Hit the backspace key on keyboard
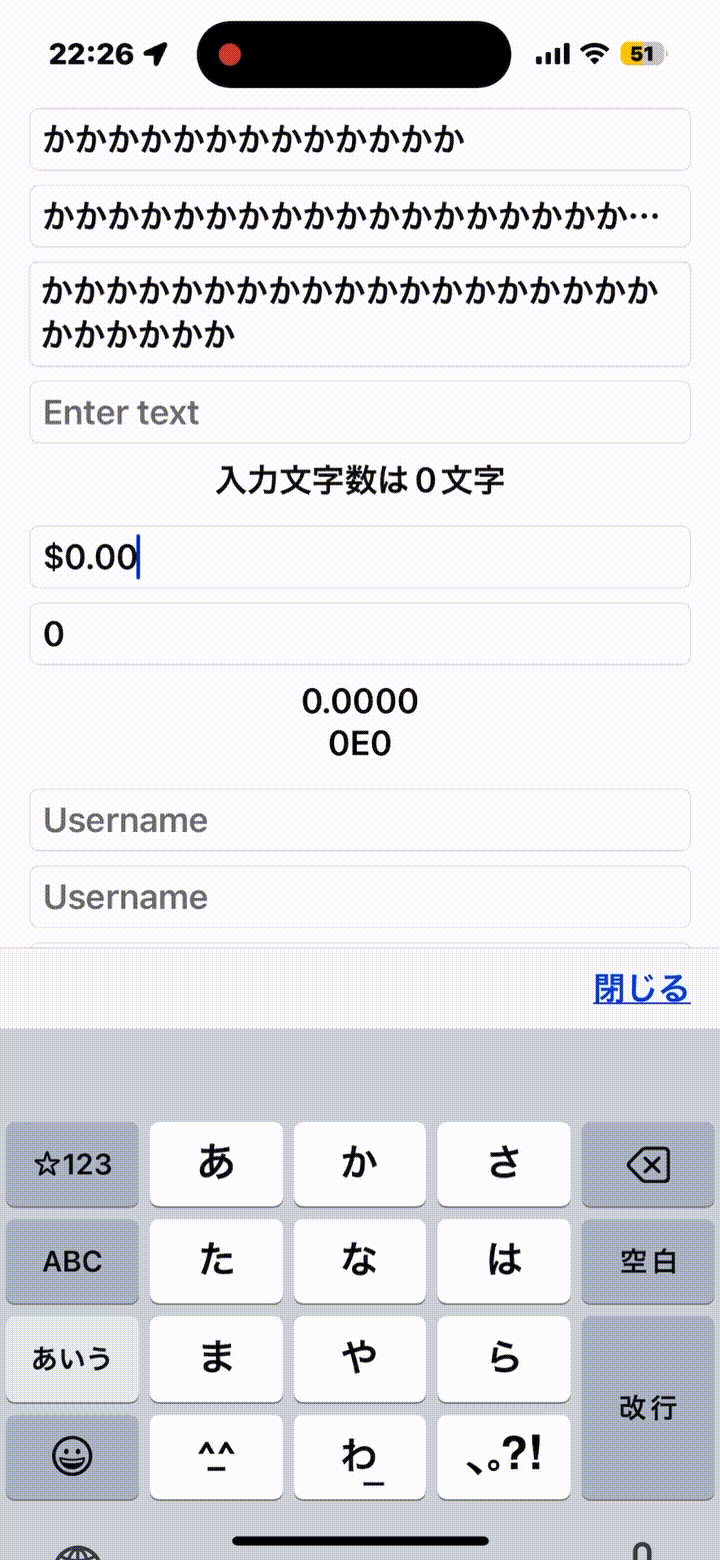This screenshot has height=1560, width=720. [647, 1164]
